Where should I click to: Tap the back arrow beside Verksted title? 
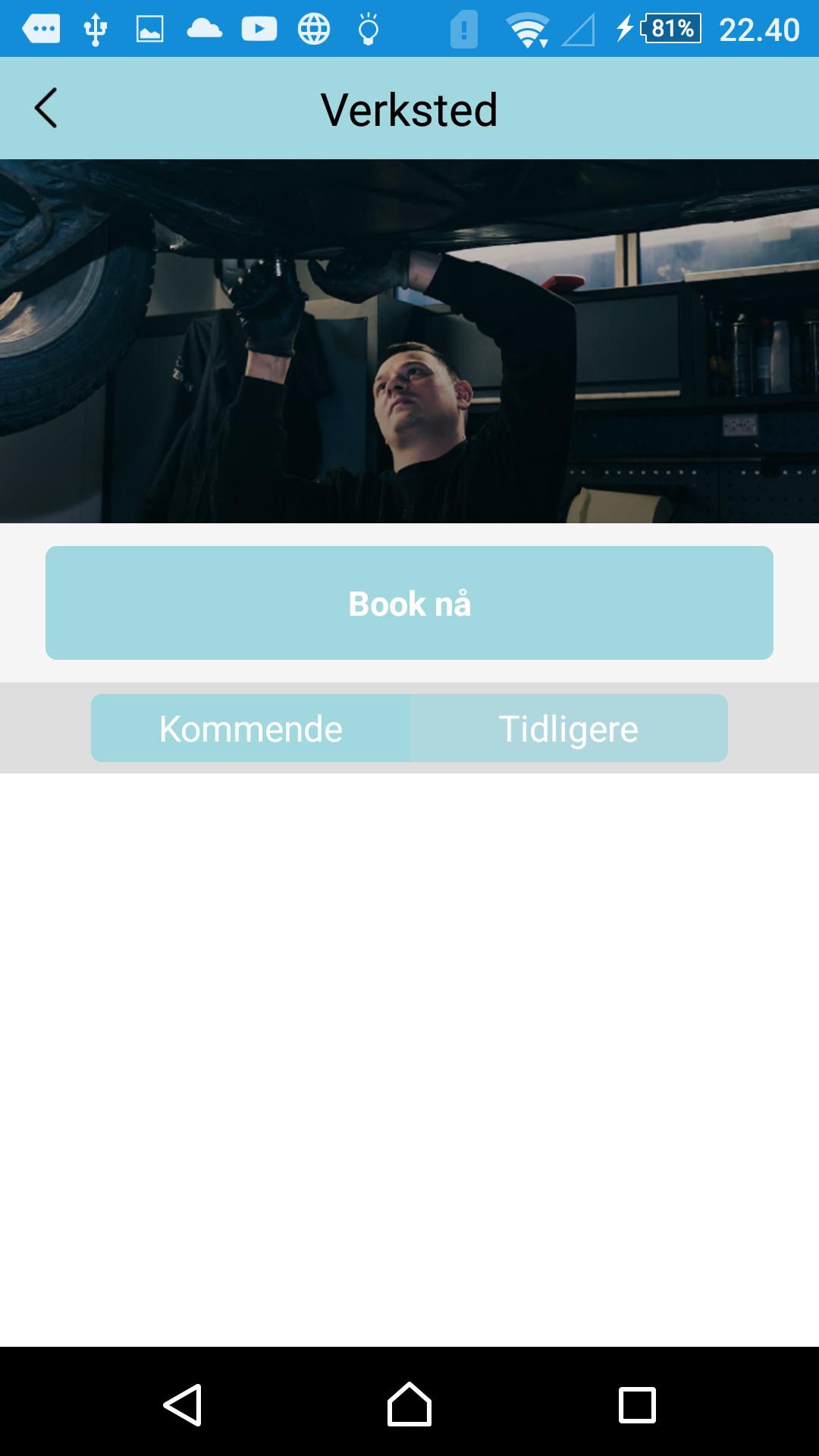tap(47, 108)
